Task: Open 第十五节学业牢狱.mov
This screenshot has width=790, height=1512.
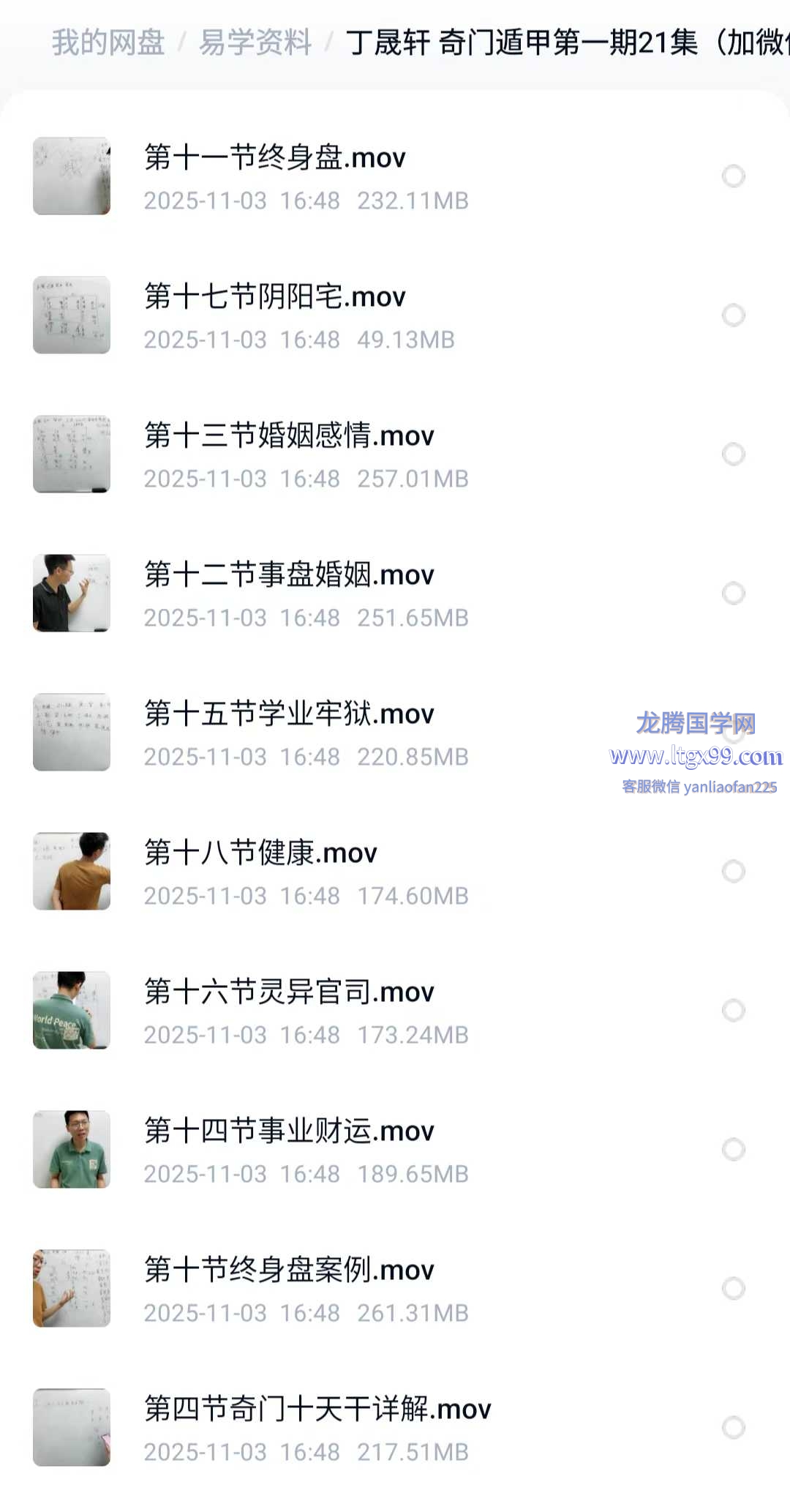Action: coord(289,714)
